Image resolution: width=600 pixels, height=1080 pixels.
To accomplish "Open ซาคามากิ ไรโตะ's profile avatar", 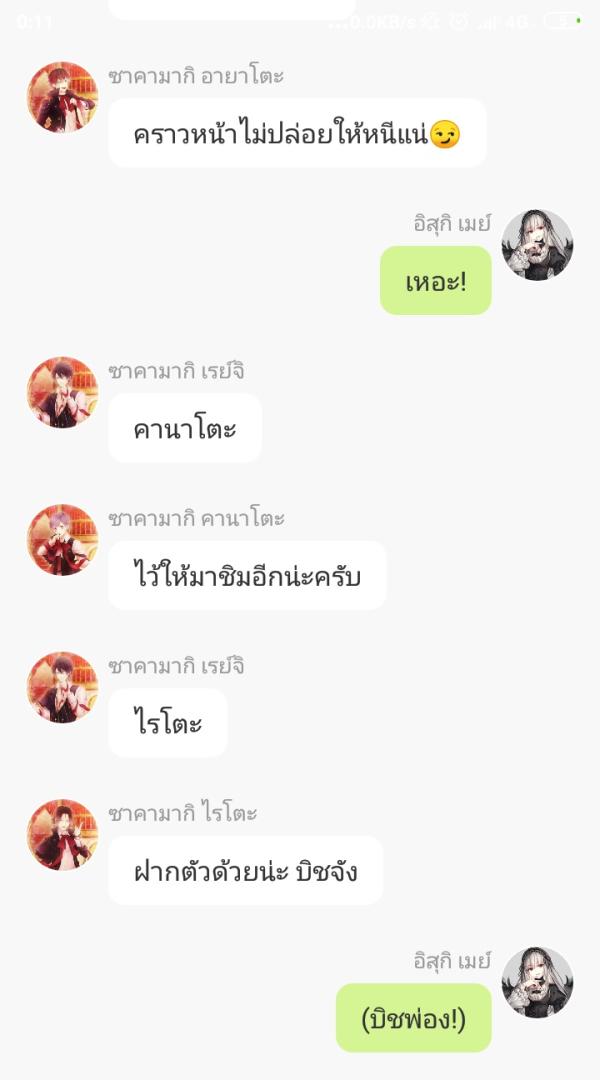I will point(62,835).
